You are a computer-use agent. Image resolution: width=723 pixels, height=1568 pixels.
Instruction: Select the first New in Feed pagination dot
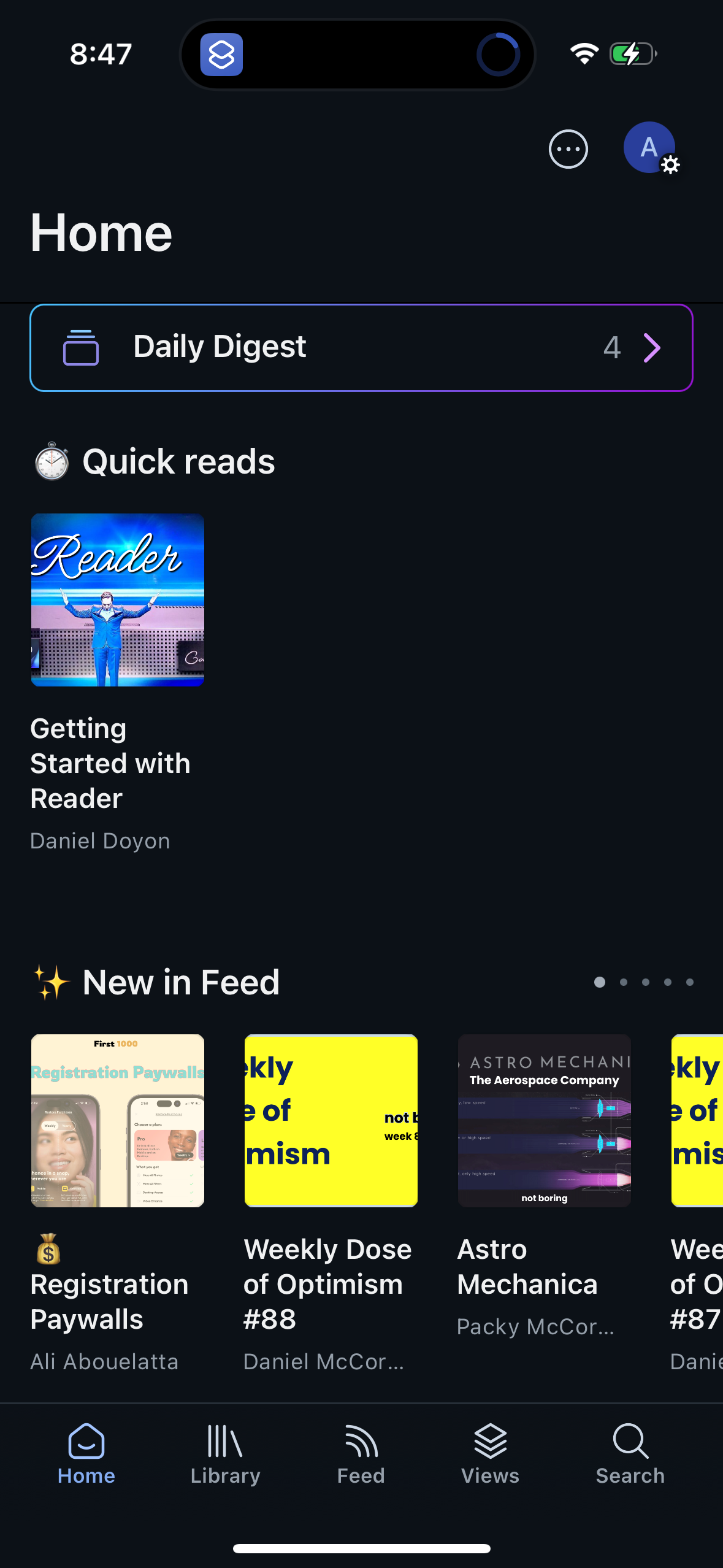pyautogui.click(x=599, y=982)
